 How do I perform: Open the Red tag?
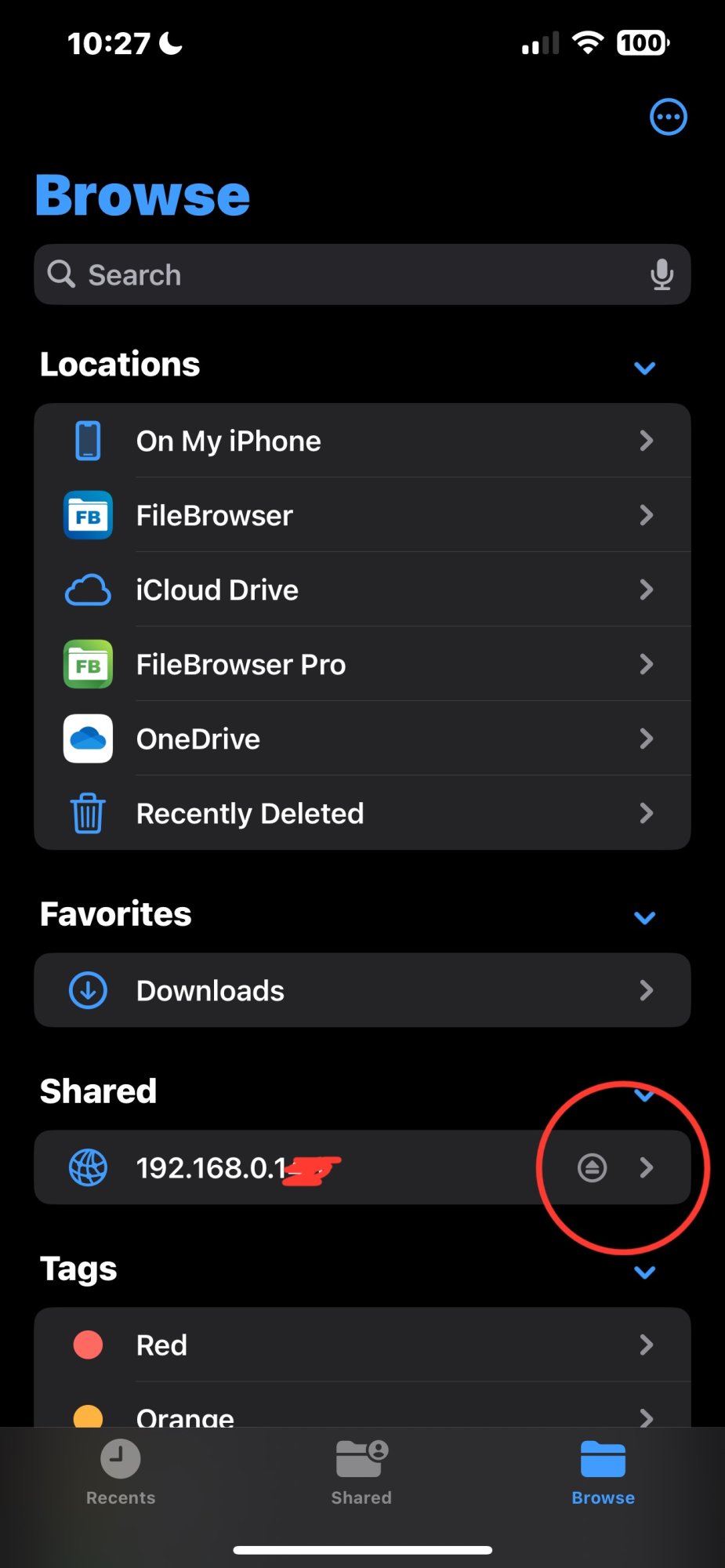(362, 1345)
